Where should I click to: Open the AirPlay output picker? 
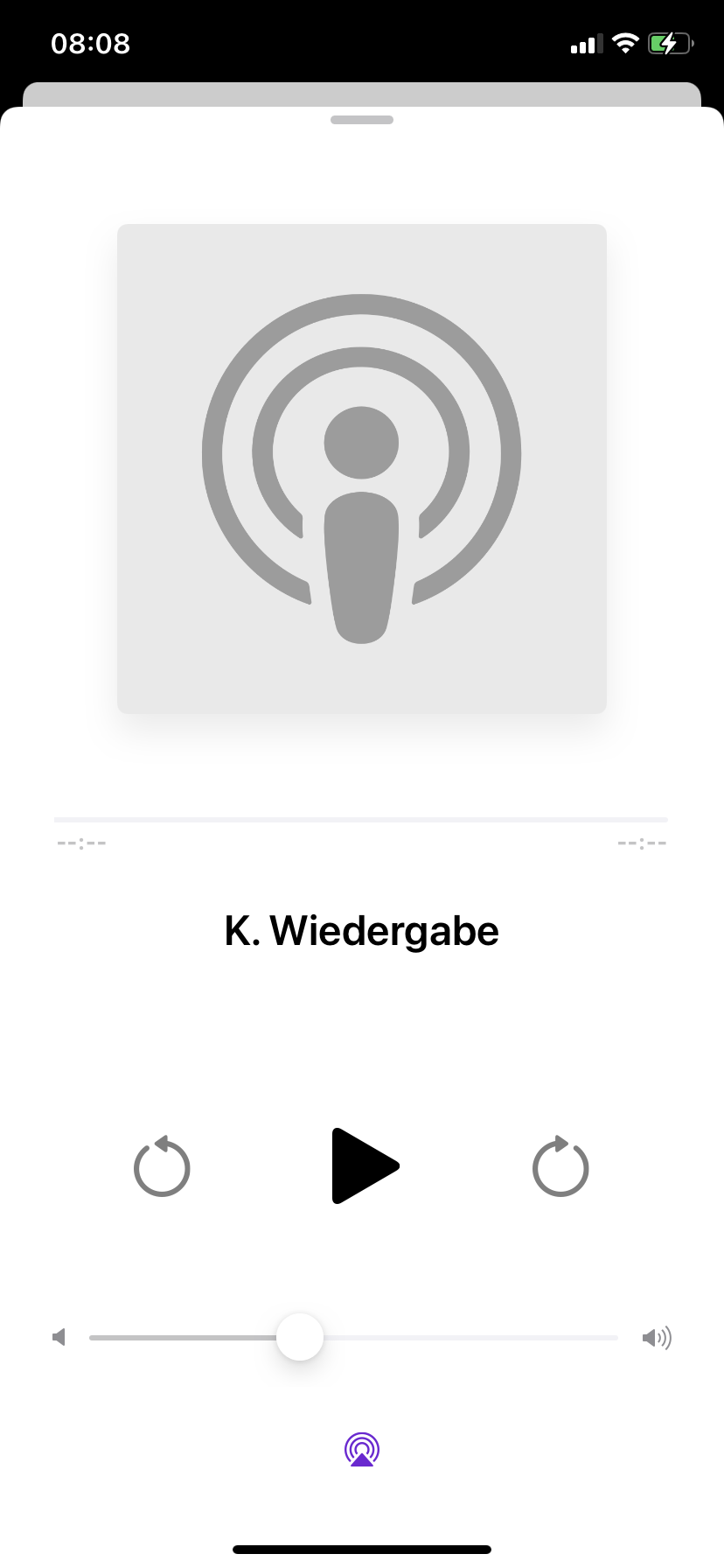[x=362, y=1449]
